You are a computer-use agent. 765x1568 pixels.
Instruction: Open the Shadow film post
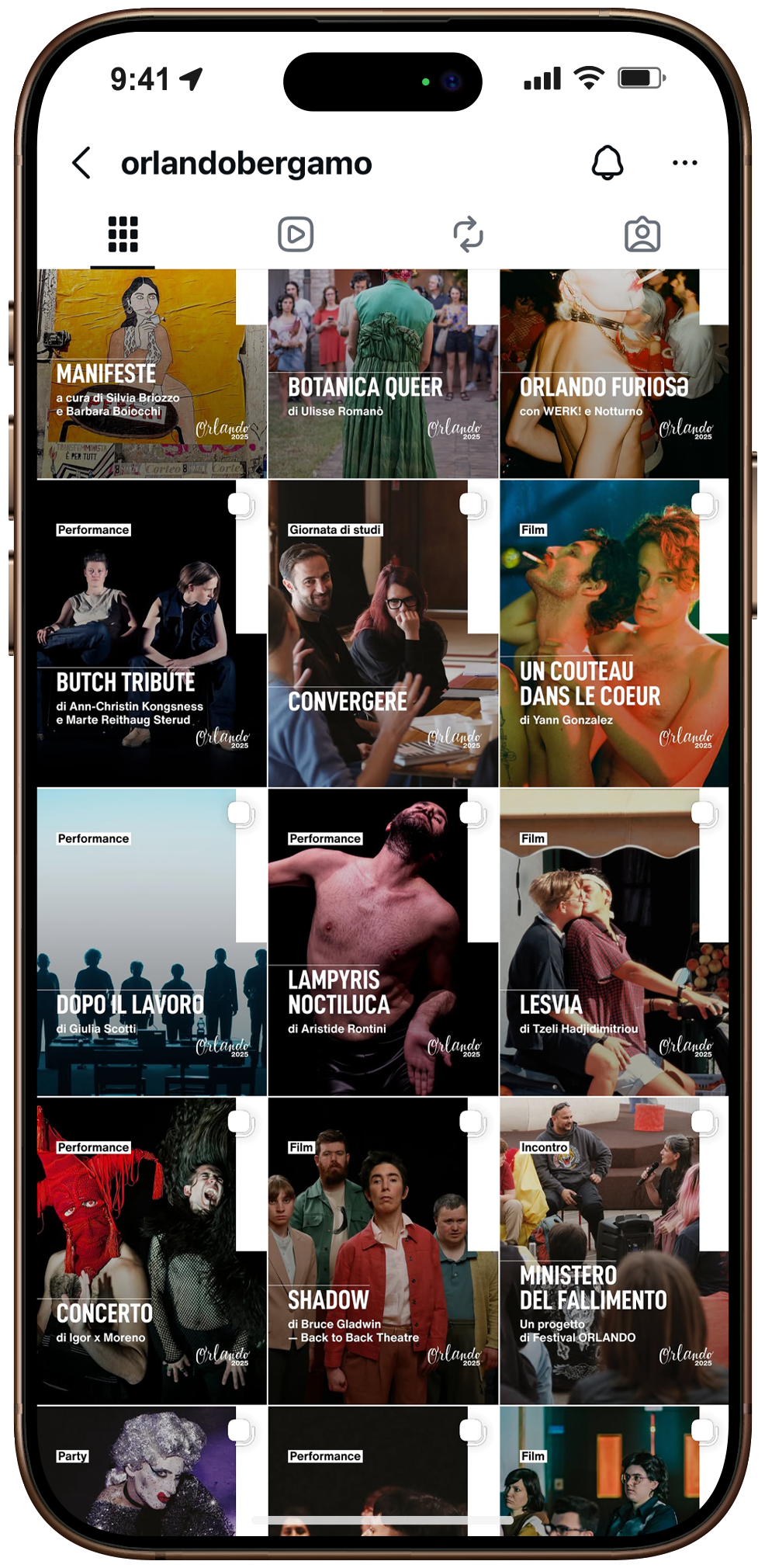(x=382, y=1251)
